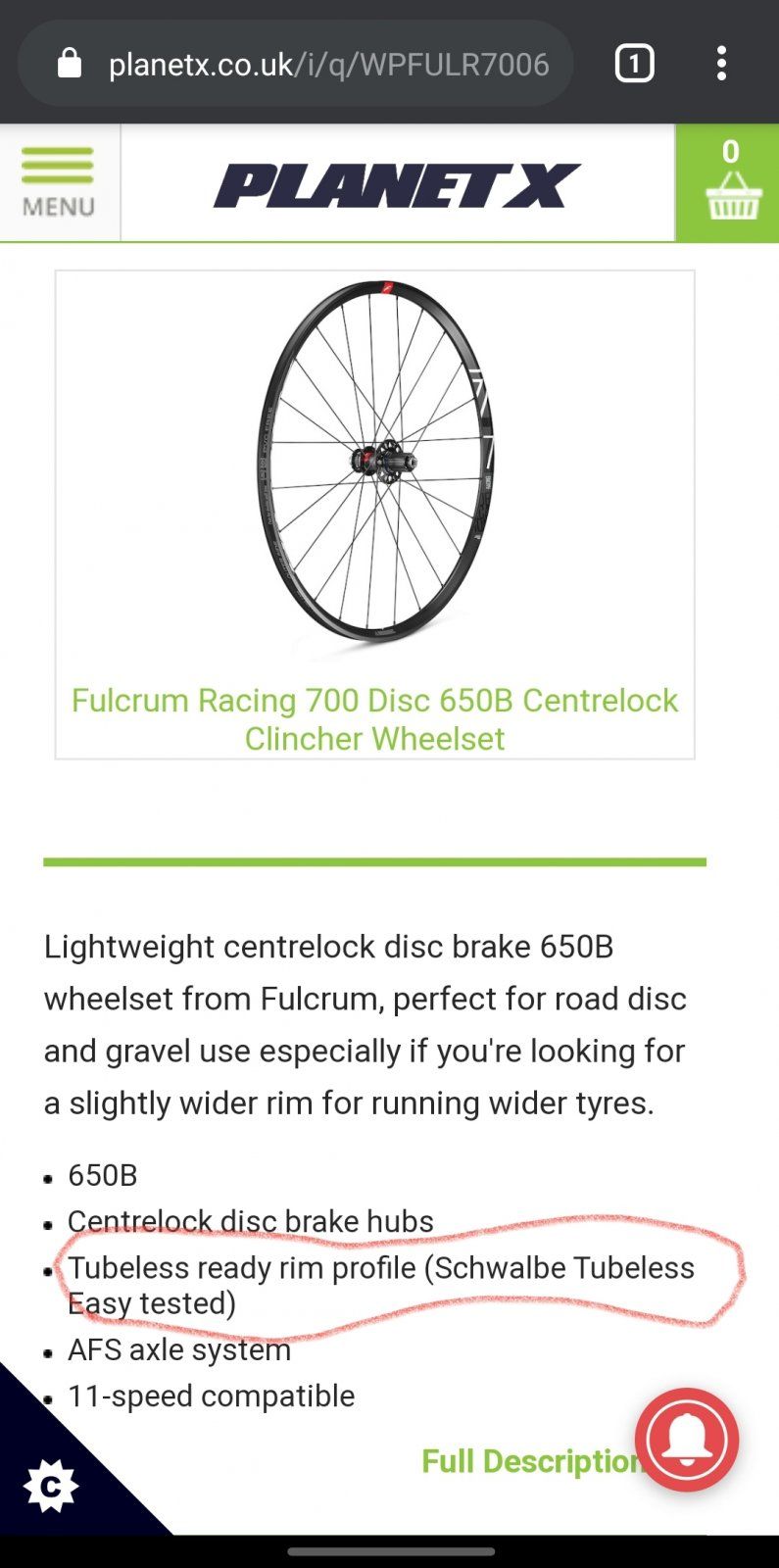Open the MENU drawer button
779x1568 pixels.
(x=59, y=182)
